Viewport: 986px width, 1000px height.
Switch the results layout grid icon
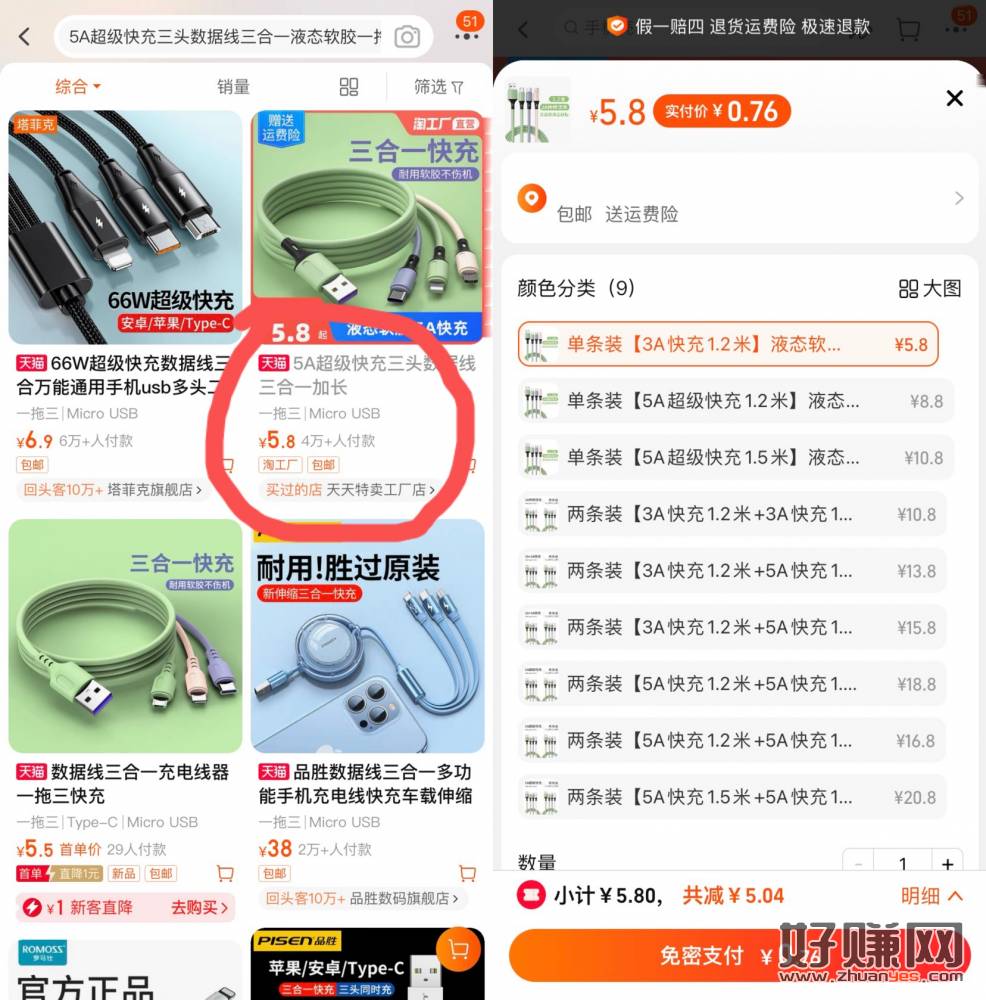[348, 87]
